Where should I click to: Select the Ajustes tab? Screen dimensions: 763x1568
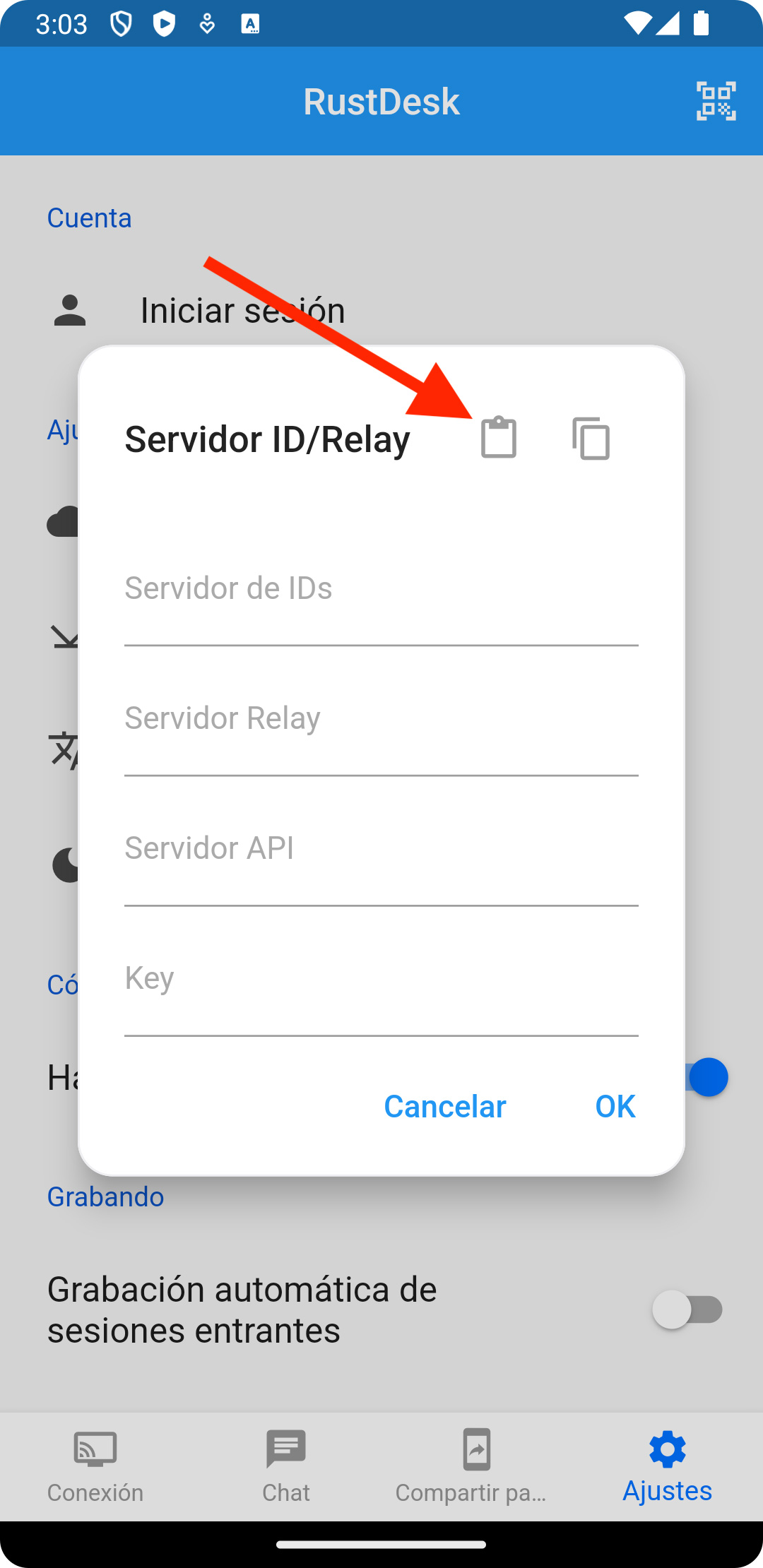[x=667, y=1466]
